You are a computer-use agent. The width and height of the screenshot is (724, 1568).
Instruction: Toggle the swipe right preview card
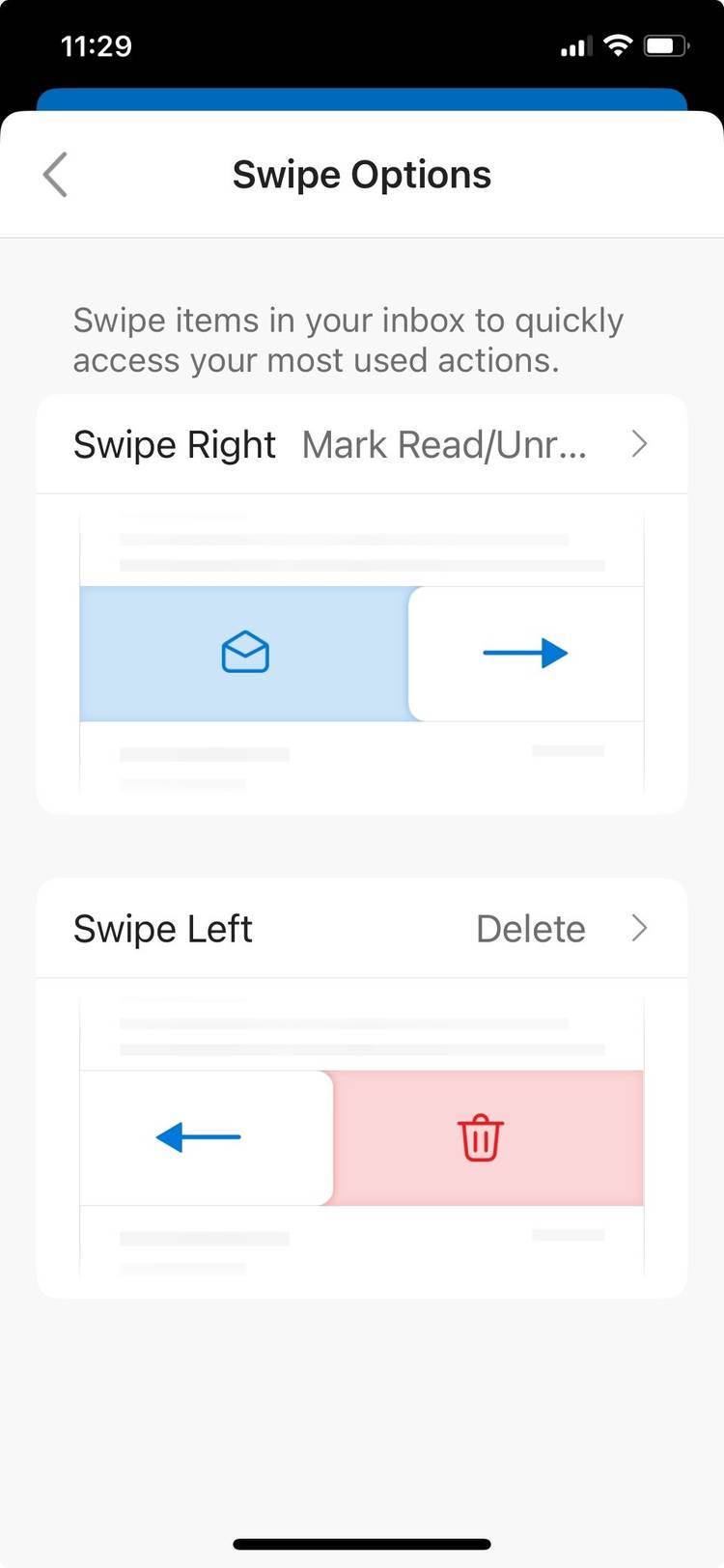pyautogui.click(x=362, y=652)
